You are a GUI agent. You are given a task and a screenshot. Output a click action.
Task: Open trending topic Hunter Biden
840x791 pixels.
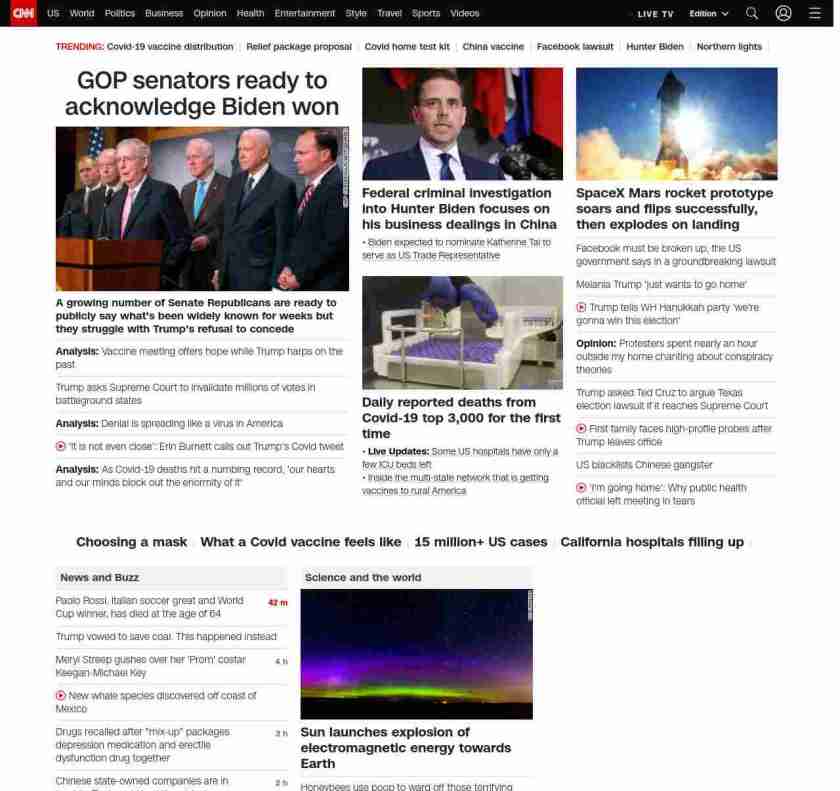pyautogui.click(x=654, y=47)
